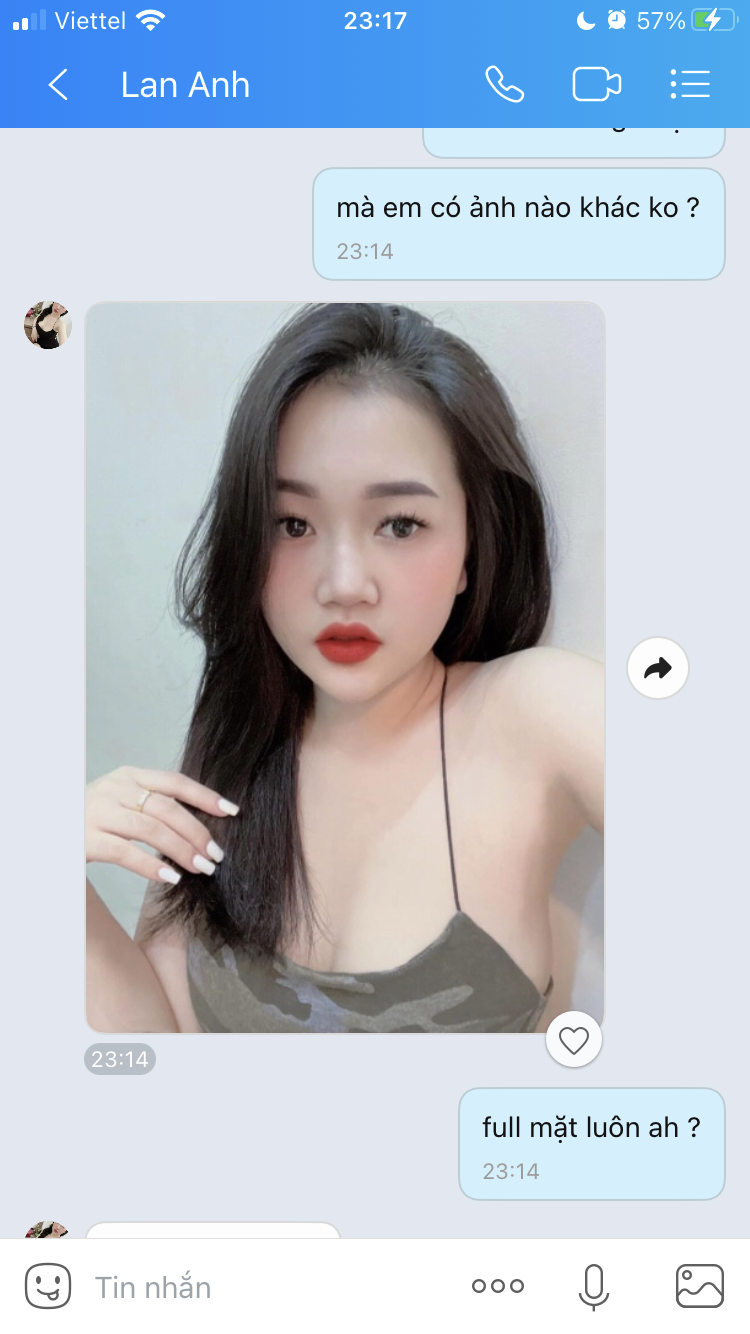The height and width of the screenshot is (1334, 750).
Task: Start a video call with Lan Anh
Action: 596,85
